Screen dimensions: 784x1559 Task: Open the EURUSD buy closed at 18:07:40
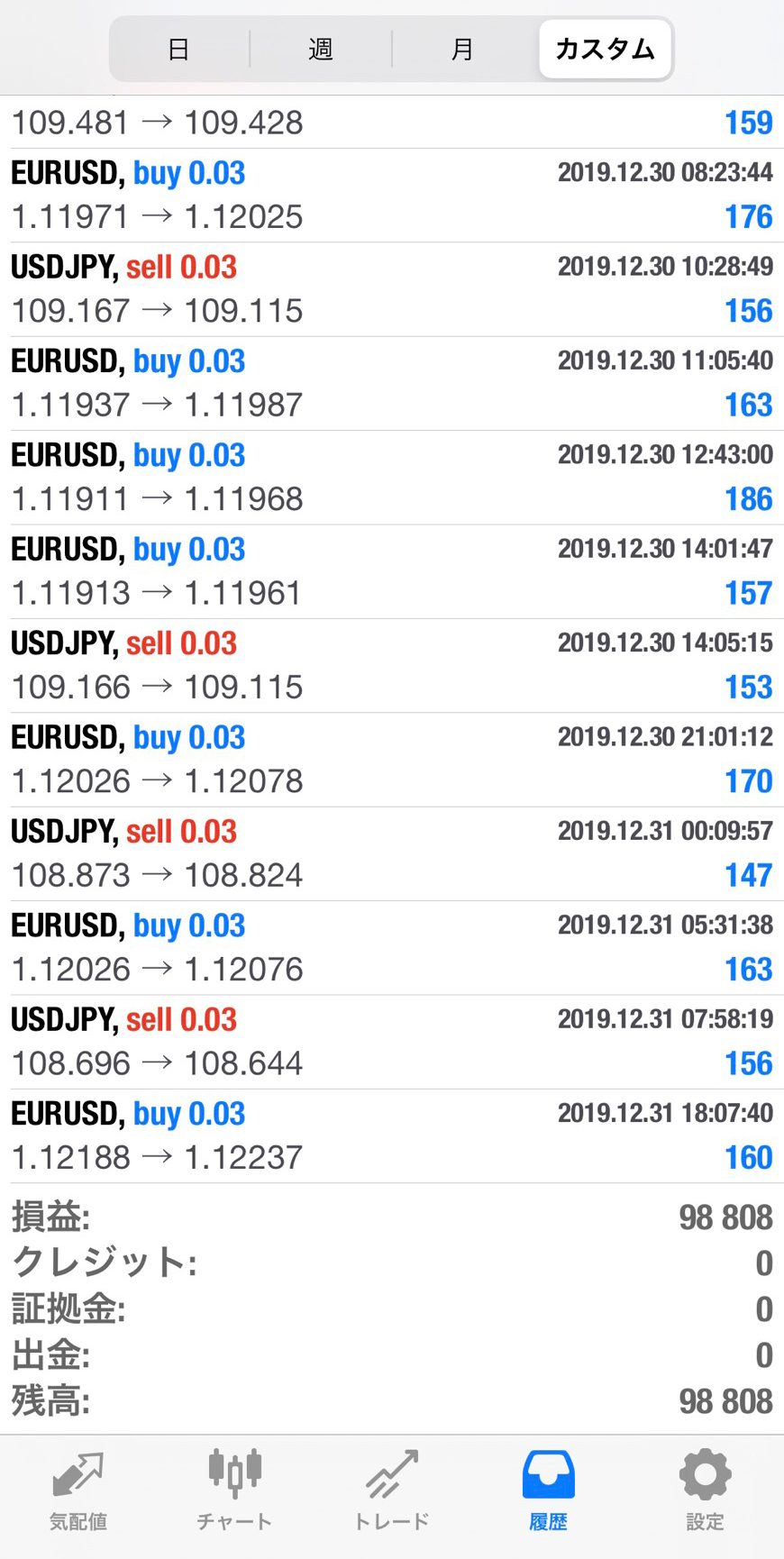[391, 1135]
